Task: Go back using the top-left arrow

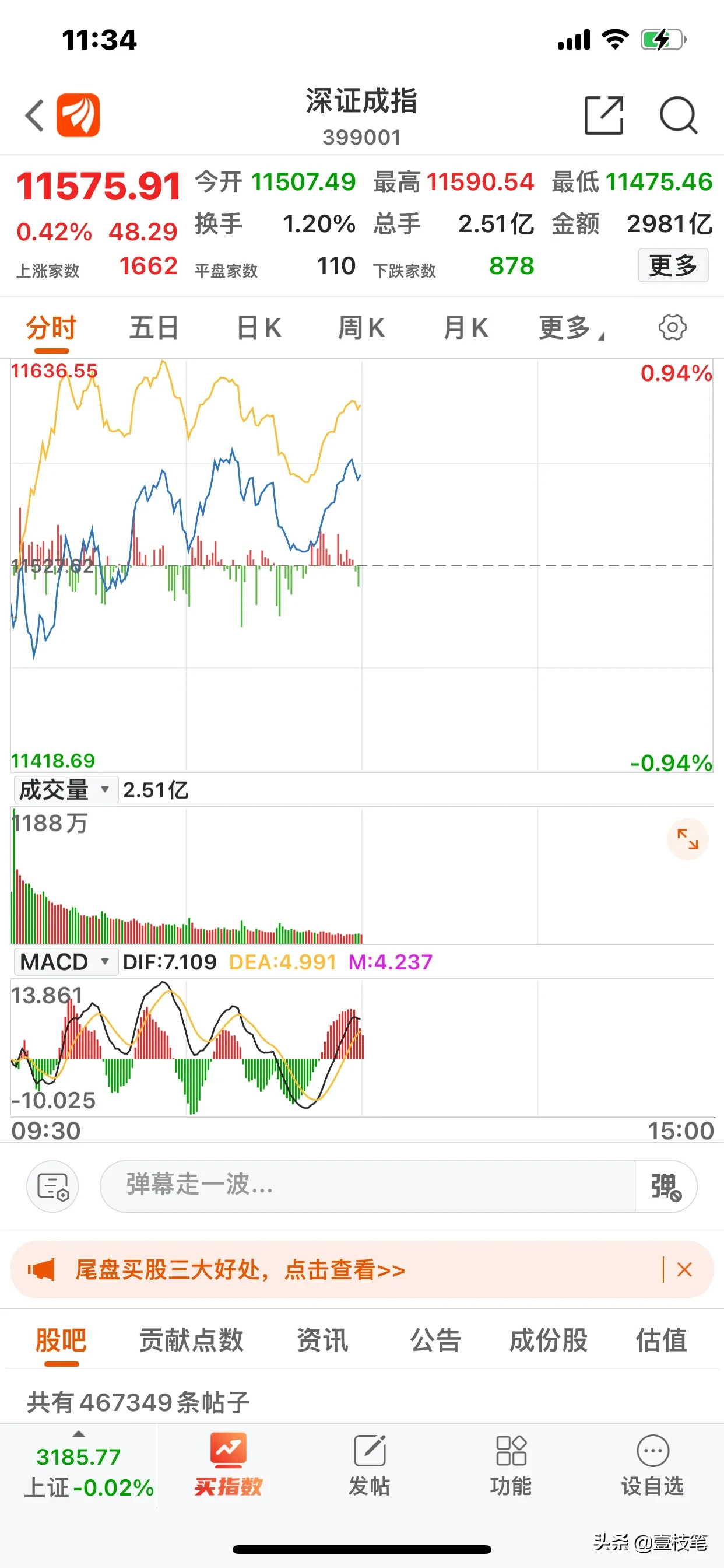Action: [x=34, y=115]
